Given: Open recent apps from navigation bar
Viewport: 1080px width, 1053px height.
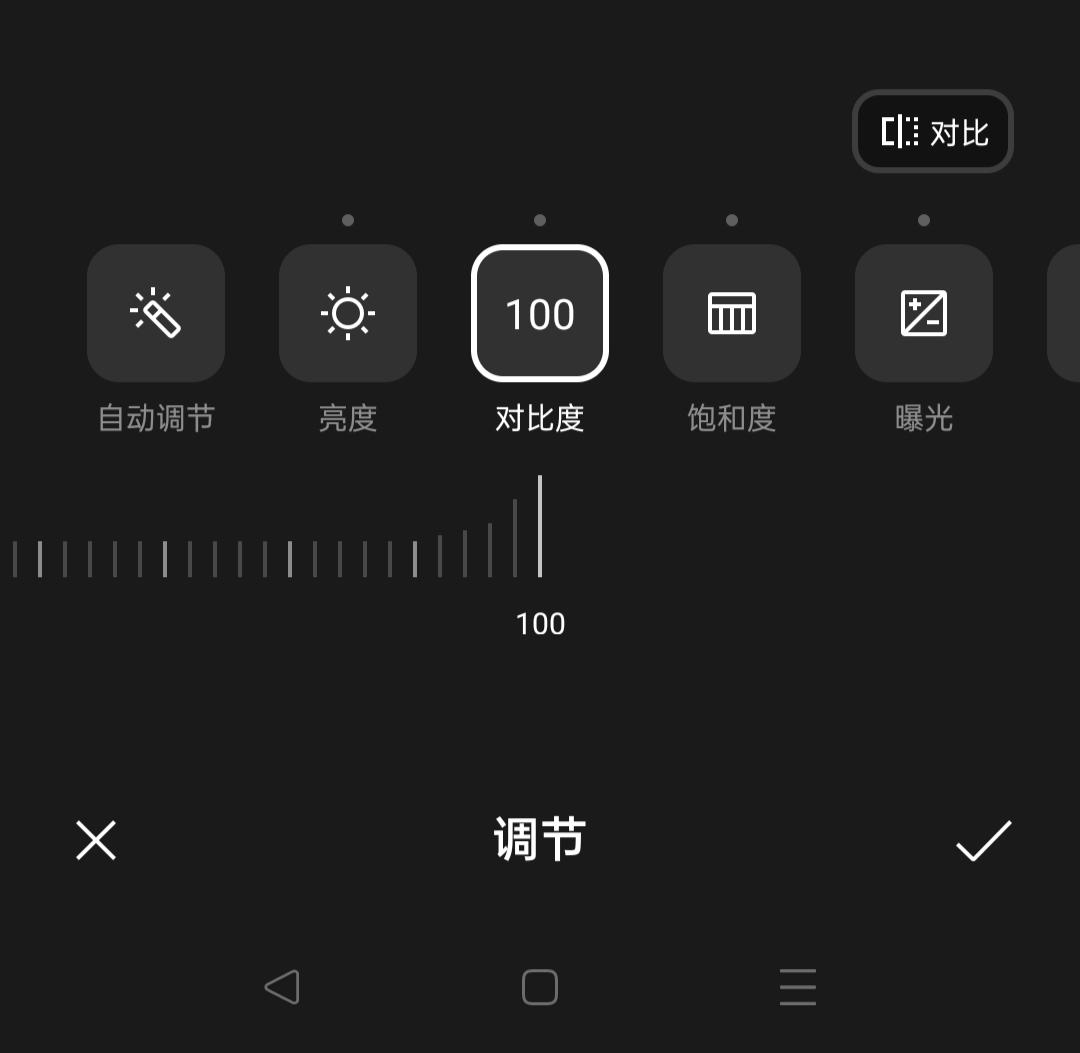Looking at the screenshot, I should tap(798, 987).
